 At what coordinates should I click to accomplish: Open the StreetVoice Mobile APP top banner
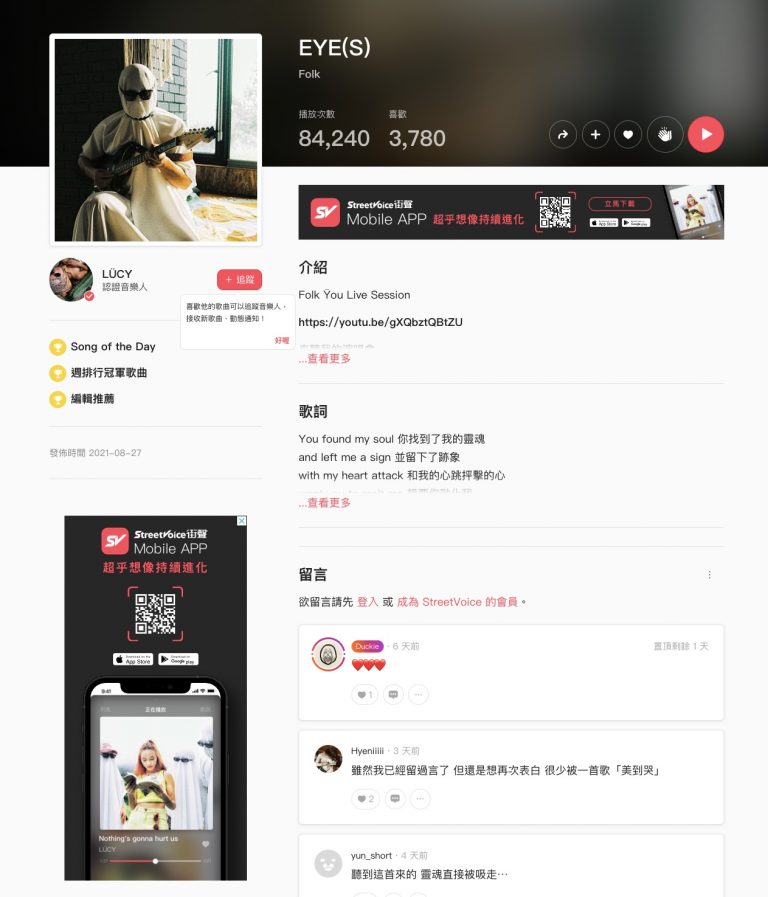tap(511, 212)
